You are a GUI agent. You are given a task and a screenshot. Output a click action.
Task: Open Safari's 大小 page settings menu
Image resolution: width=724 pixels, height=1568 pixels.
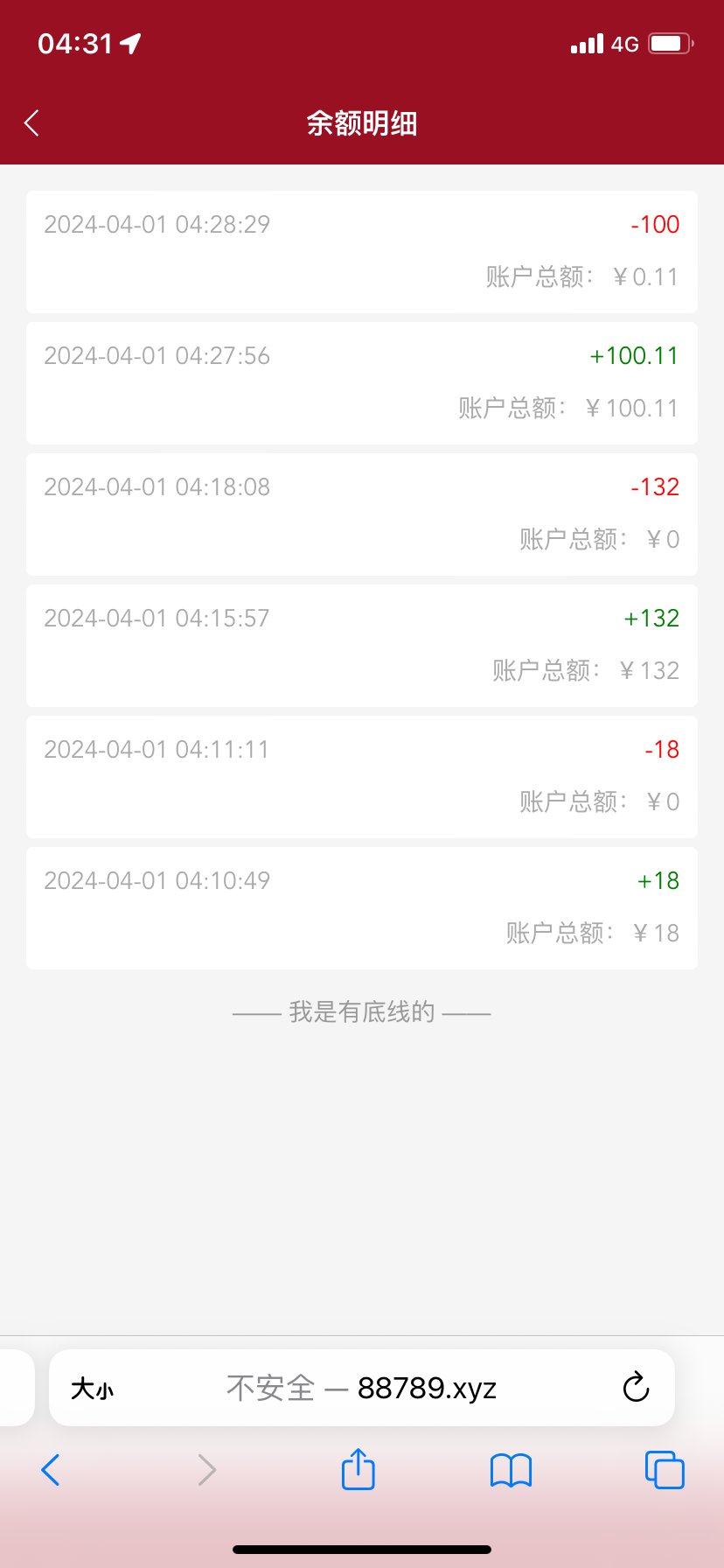(92, 1389)
